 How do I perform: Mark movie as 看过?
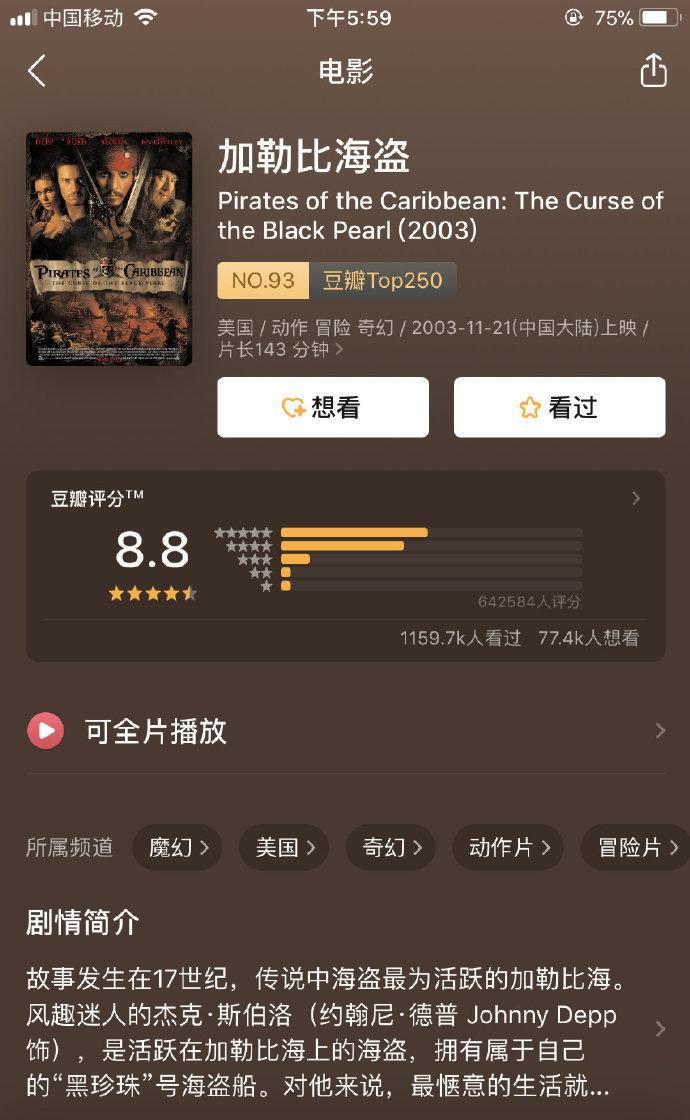click(559, 407)
